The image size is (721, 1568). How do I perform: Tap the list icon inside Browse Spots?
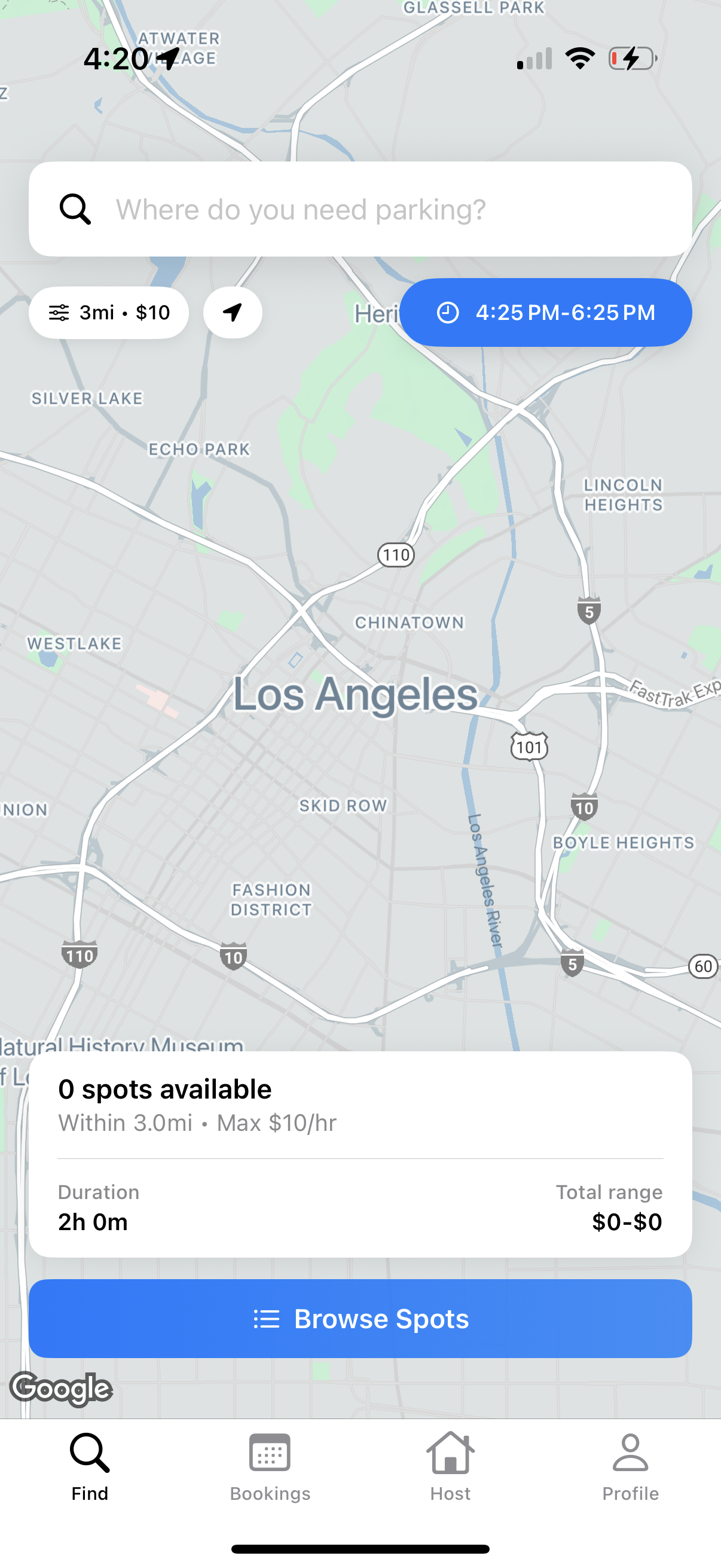click(267, 1319)
